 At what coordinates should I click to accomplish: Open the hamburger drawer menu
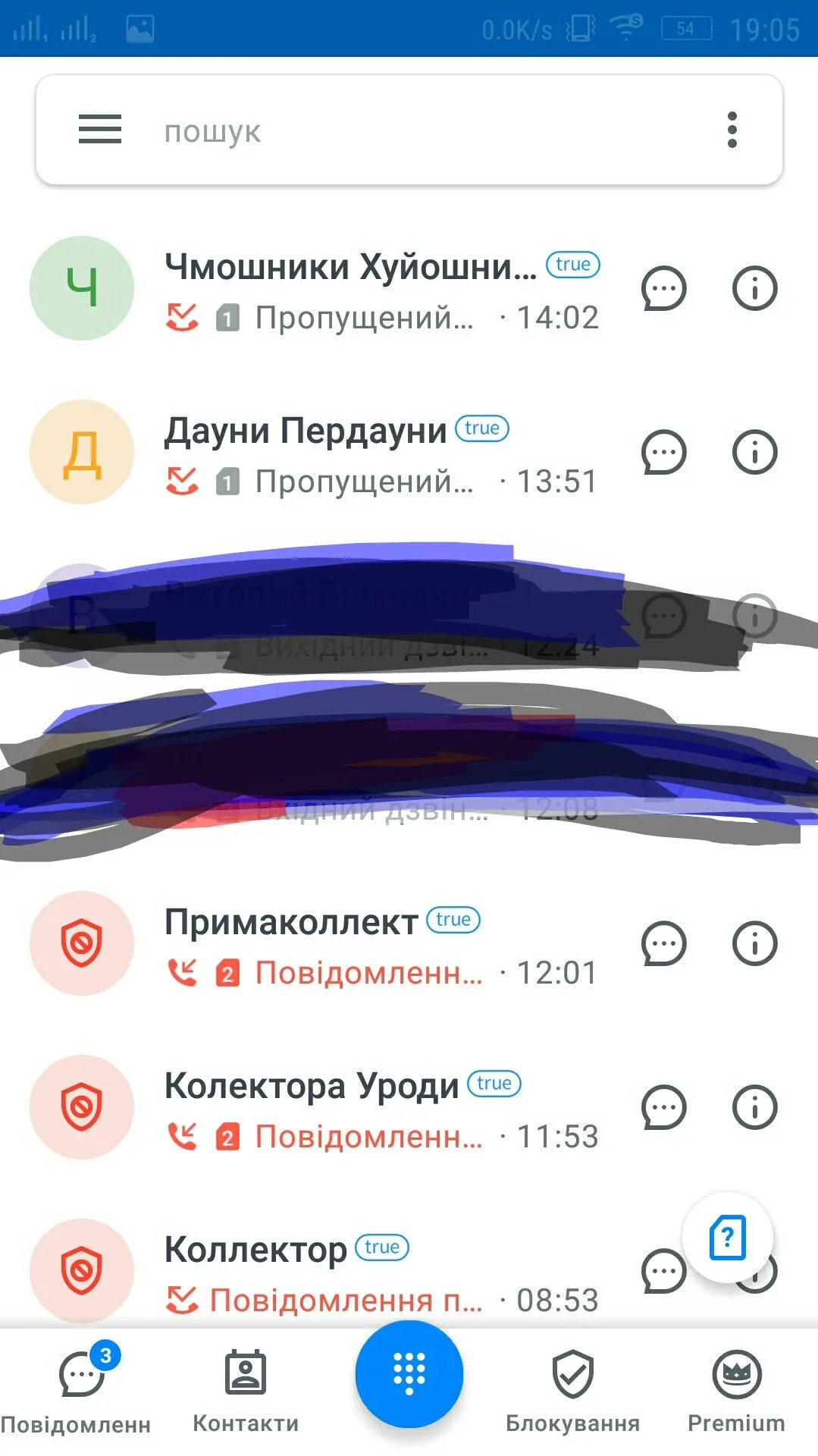[x=100, y=130]
